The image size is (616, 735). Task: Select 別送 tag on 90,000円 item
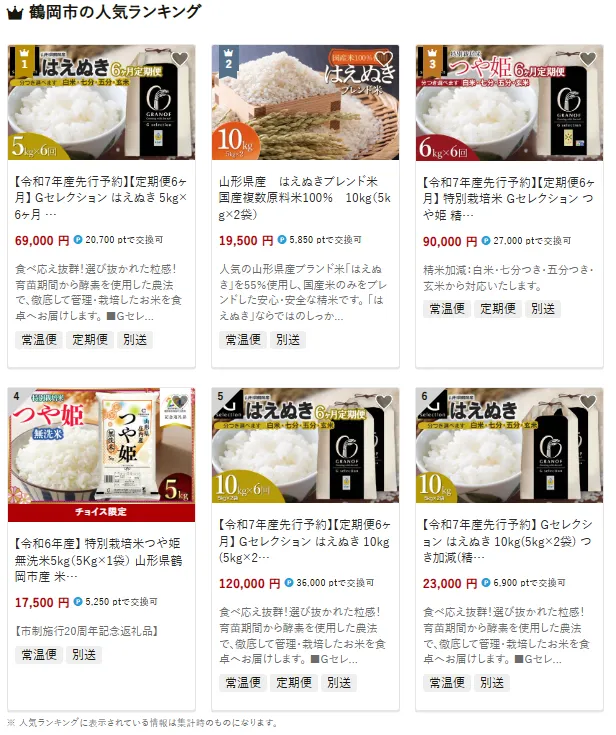(x=542, y=308)
